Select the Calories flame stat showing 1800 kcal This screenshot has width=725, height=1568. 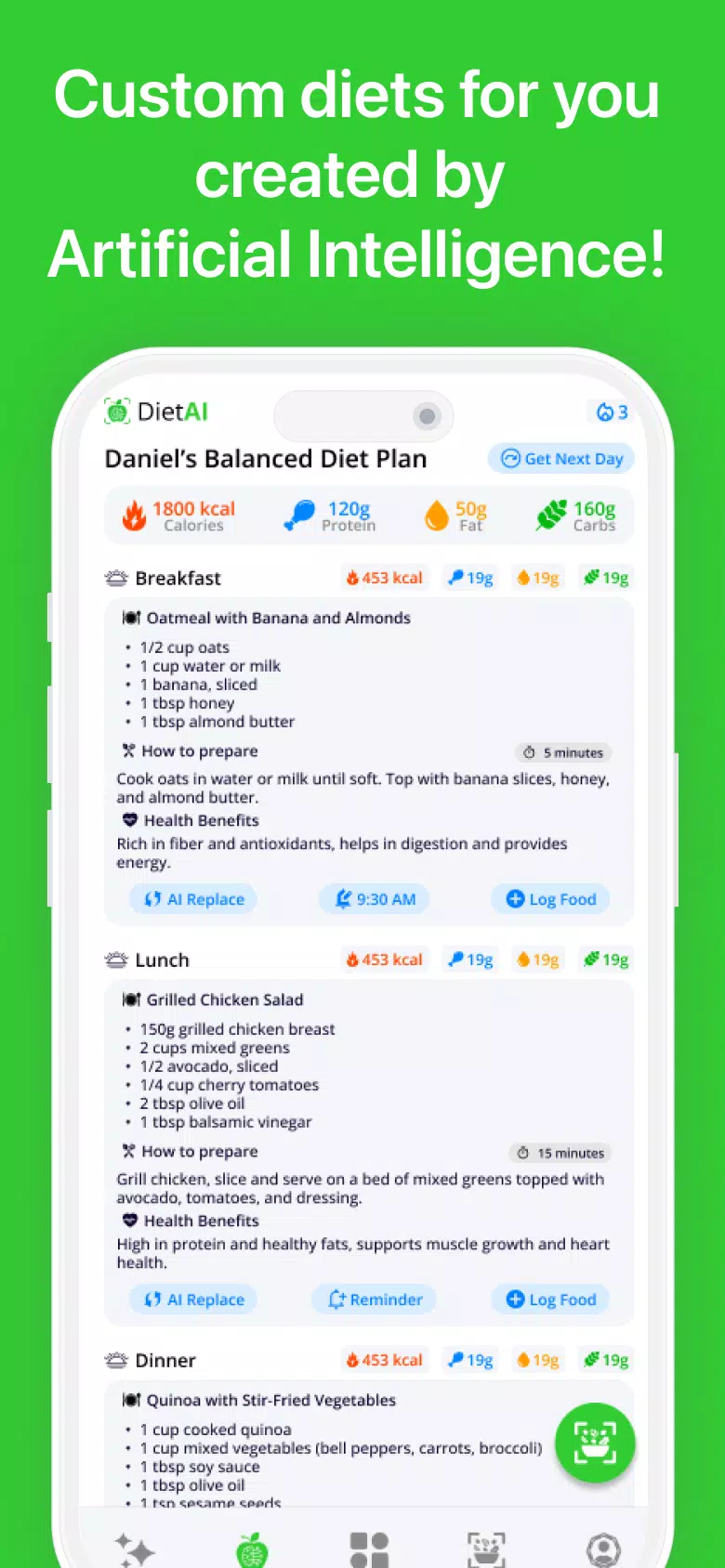coord(182,516)
